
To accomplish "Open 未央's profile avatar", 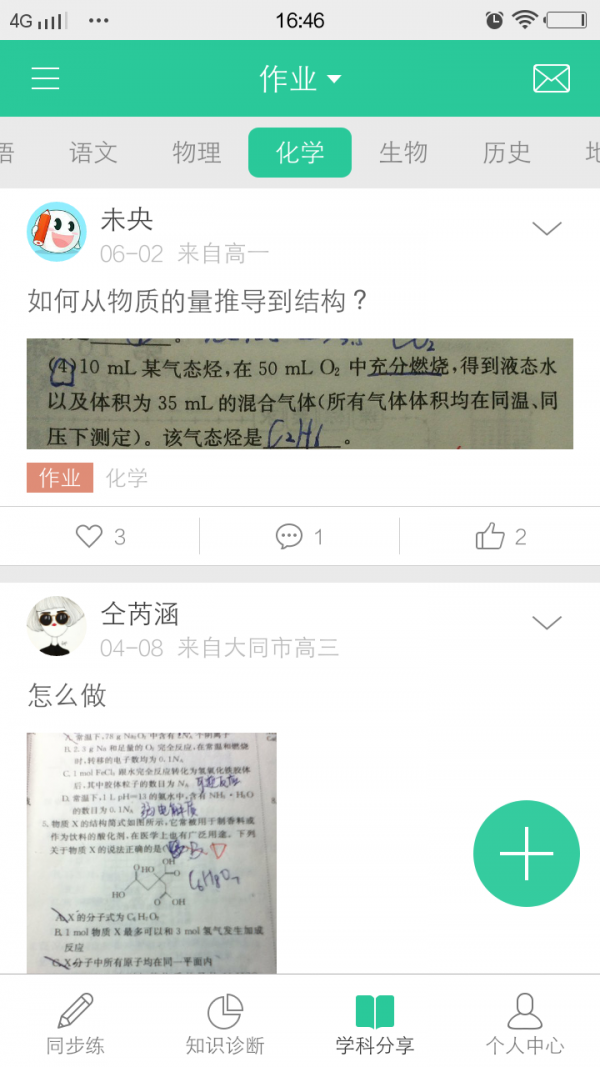I will 56,231.
